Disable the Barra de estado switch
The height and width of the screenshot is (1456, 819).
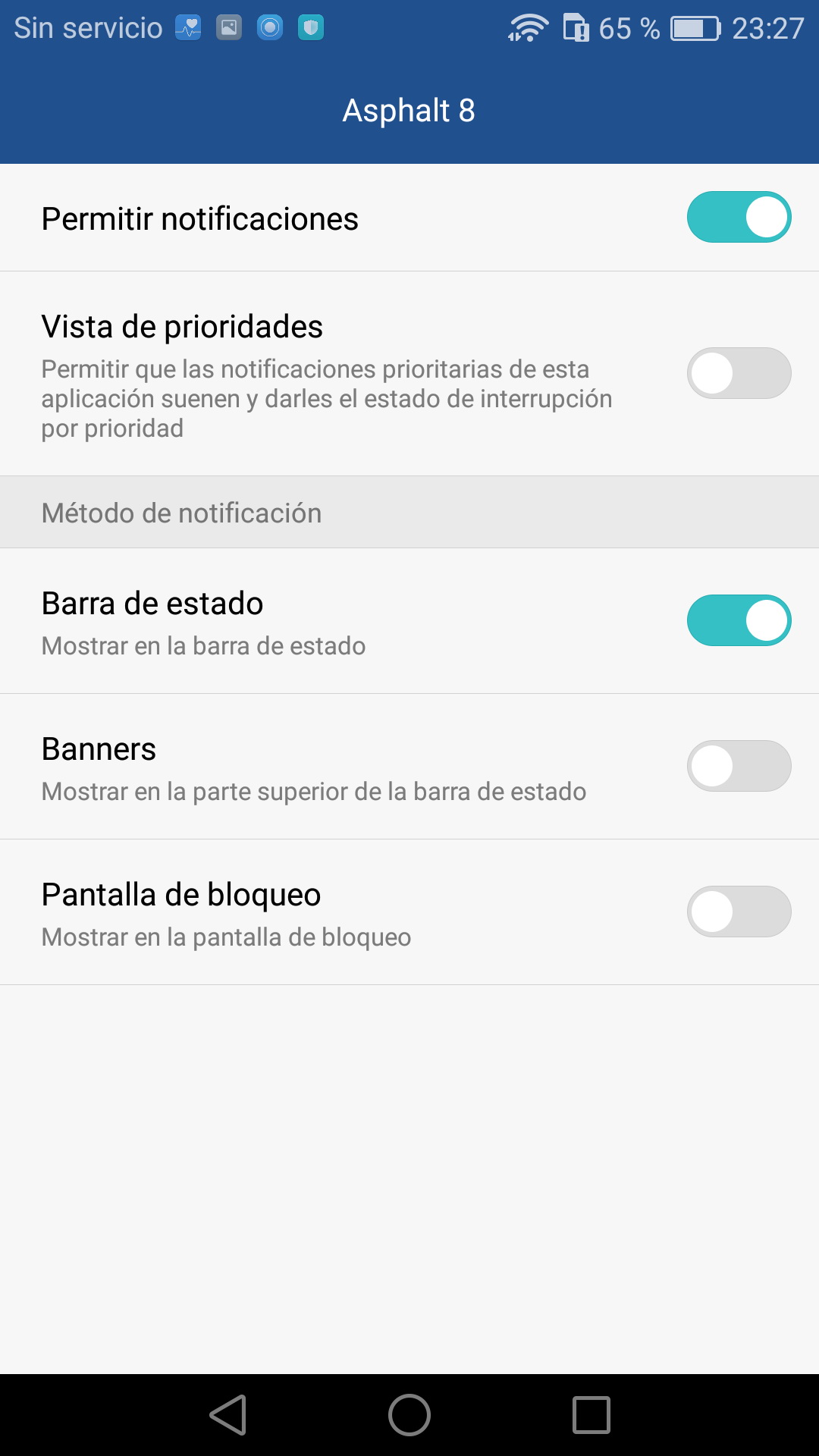point(739,620)
